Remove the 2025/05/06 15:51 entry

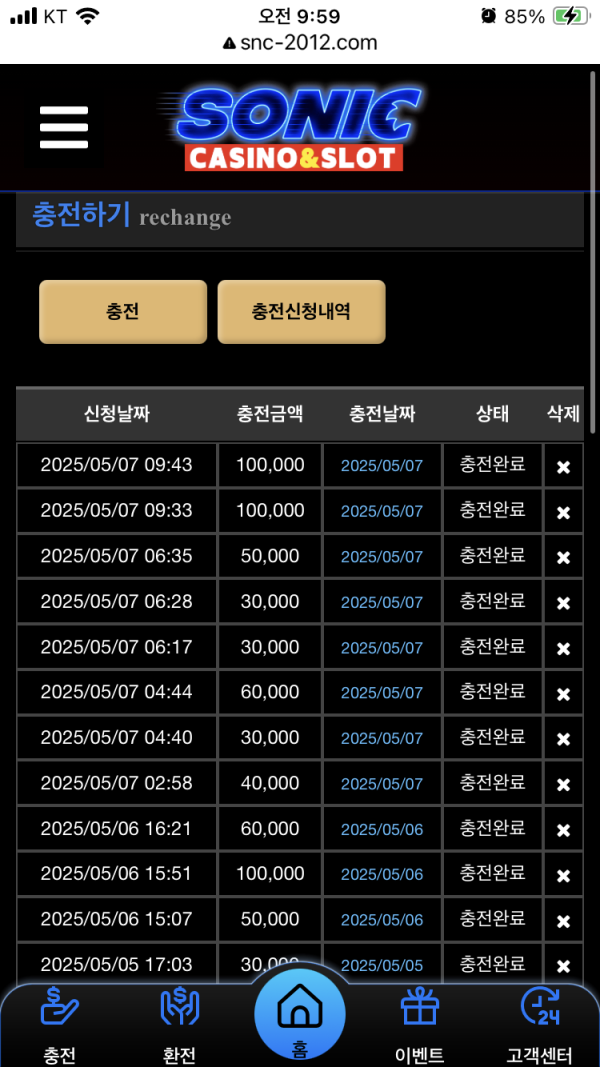(x=563, y=875)
